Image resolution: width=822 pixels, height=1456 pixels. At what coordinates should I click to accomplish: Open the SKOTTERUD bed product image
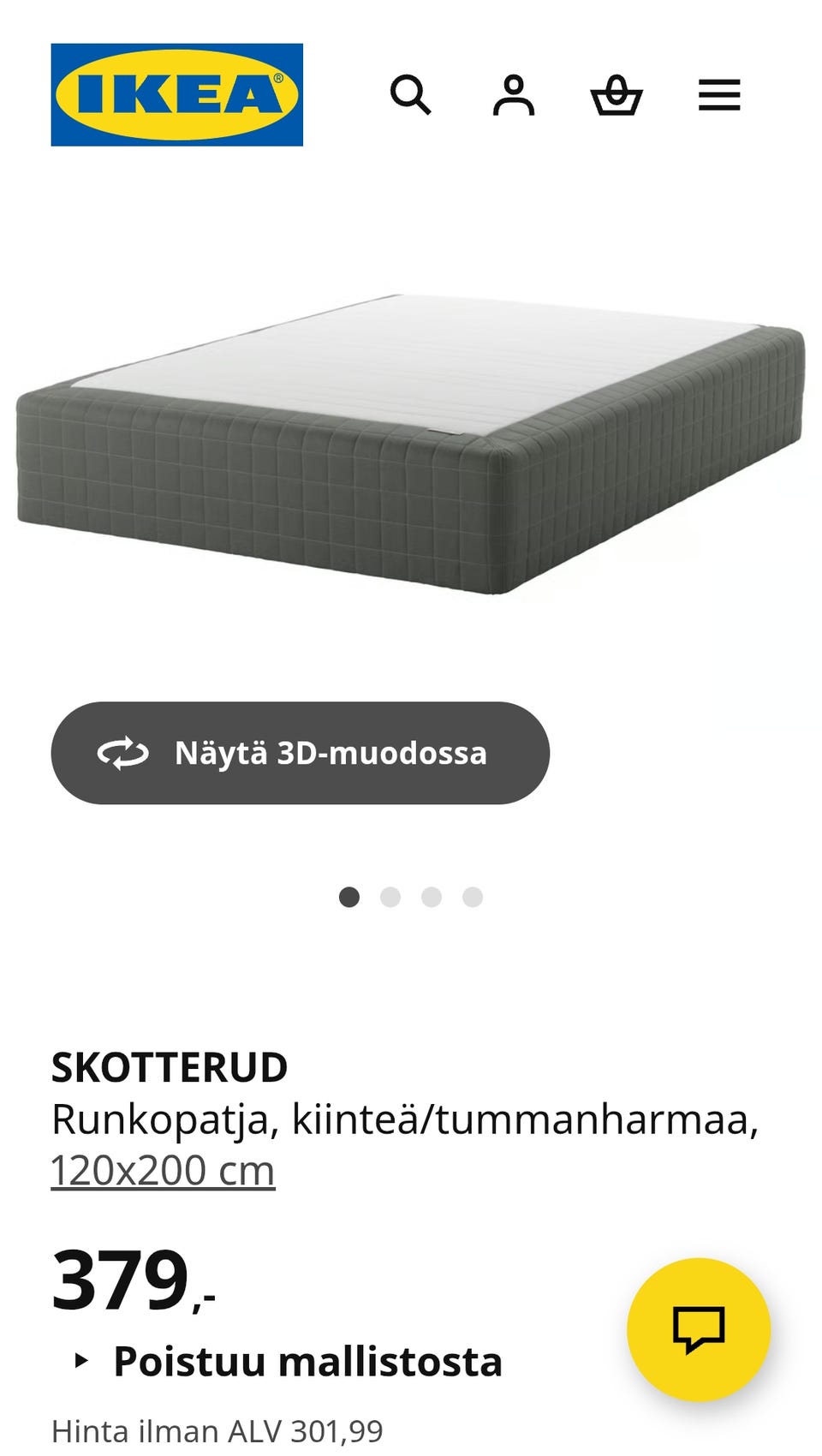pos(411,444)
